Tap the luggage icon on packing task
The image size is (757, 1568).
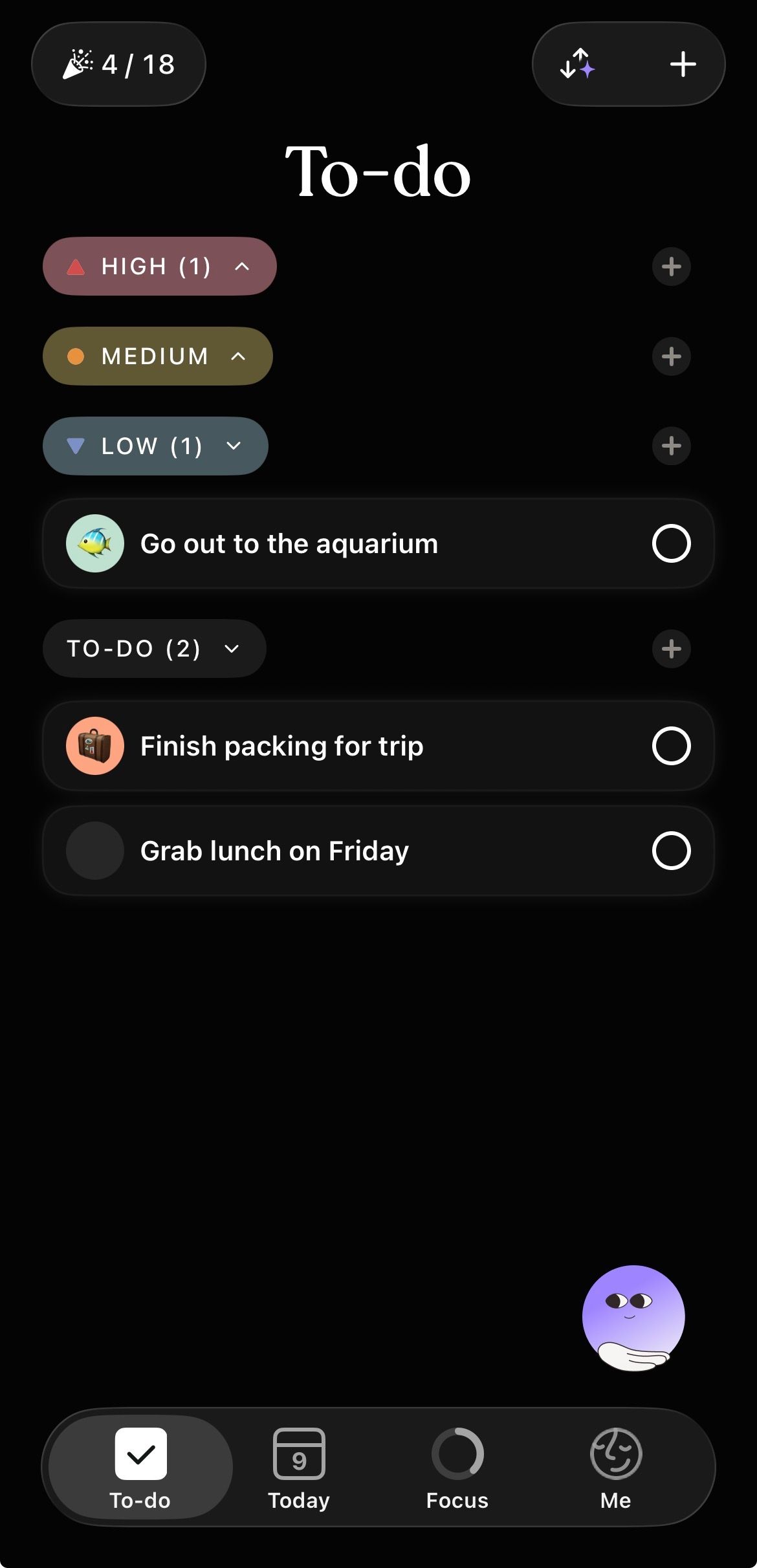[x=94, y=745]
